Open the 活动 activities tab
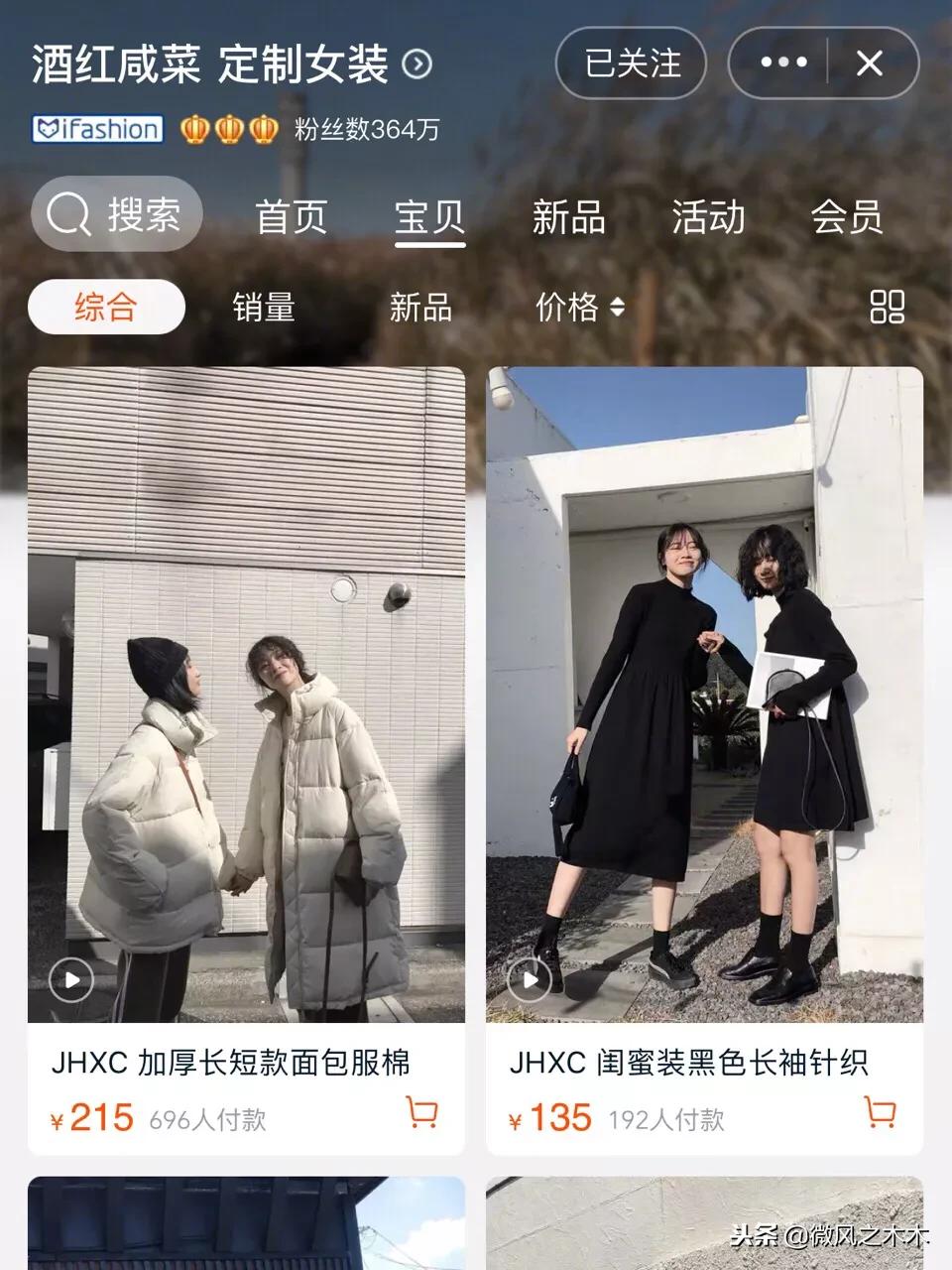Screen dimensions: 952x1270 [x=709, y=218]
